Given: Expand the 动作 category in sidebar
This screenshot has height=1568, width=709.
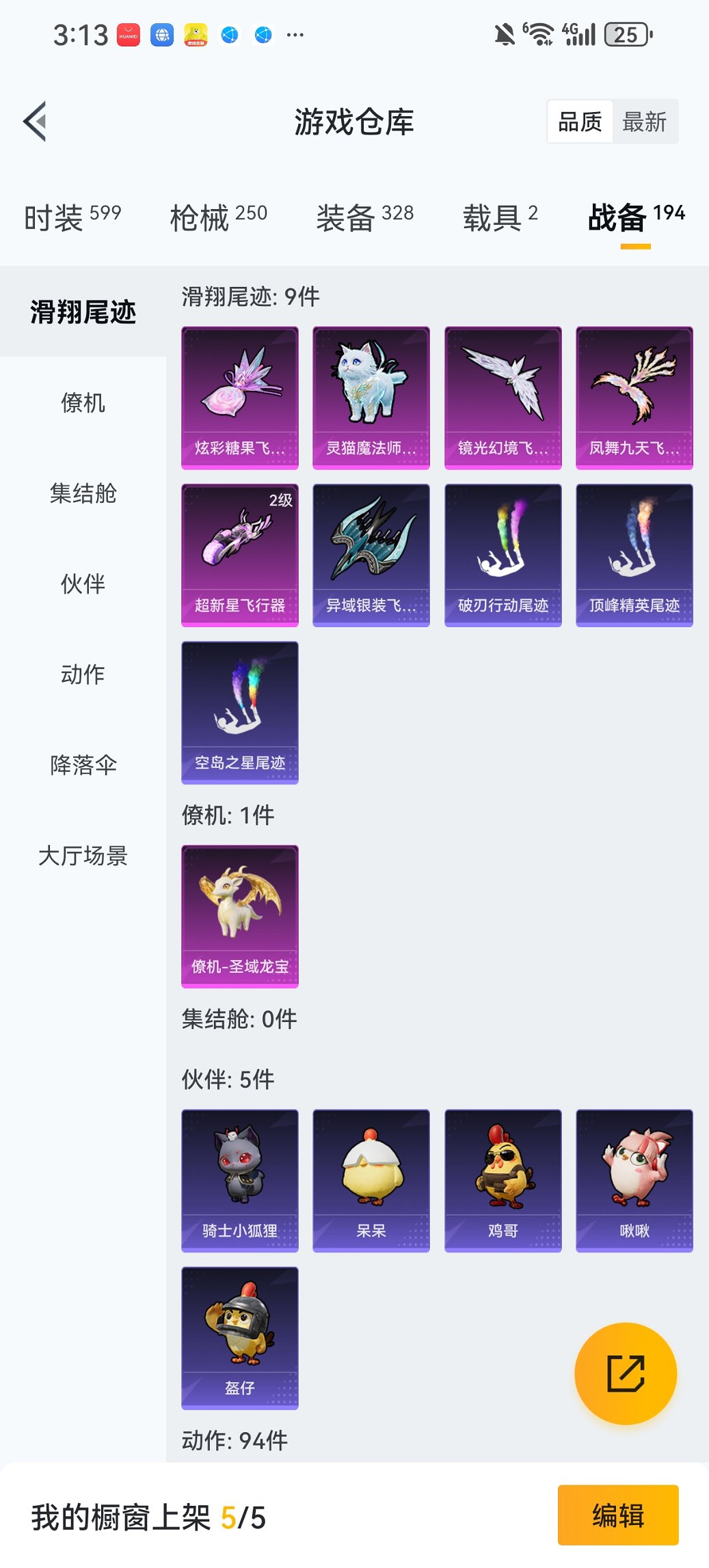Looking at the screenshot, I should pos(83,675).
